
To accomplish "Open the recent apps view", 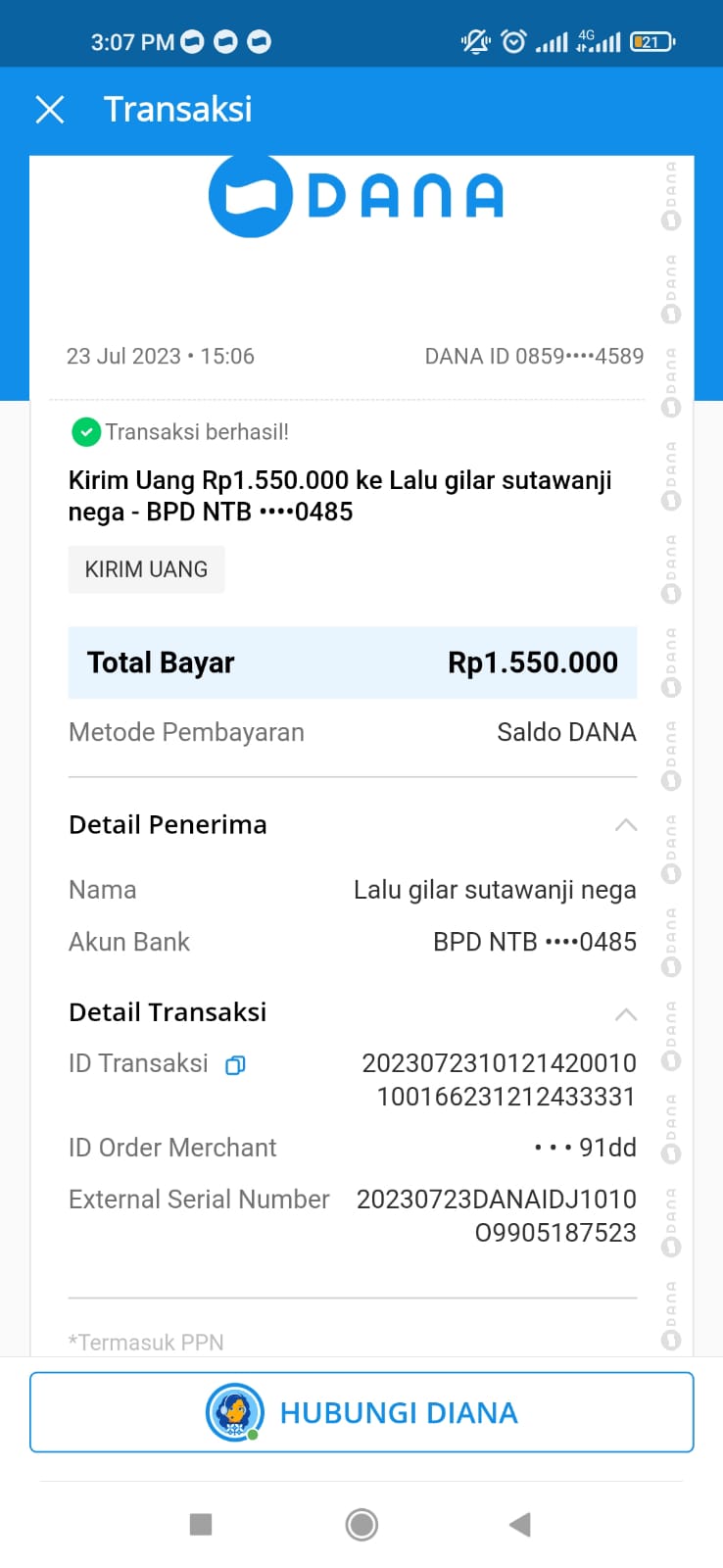I will click(201, 1524).
